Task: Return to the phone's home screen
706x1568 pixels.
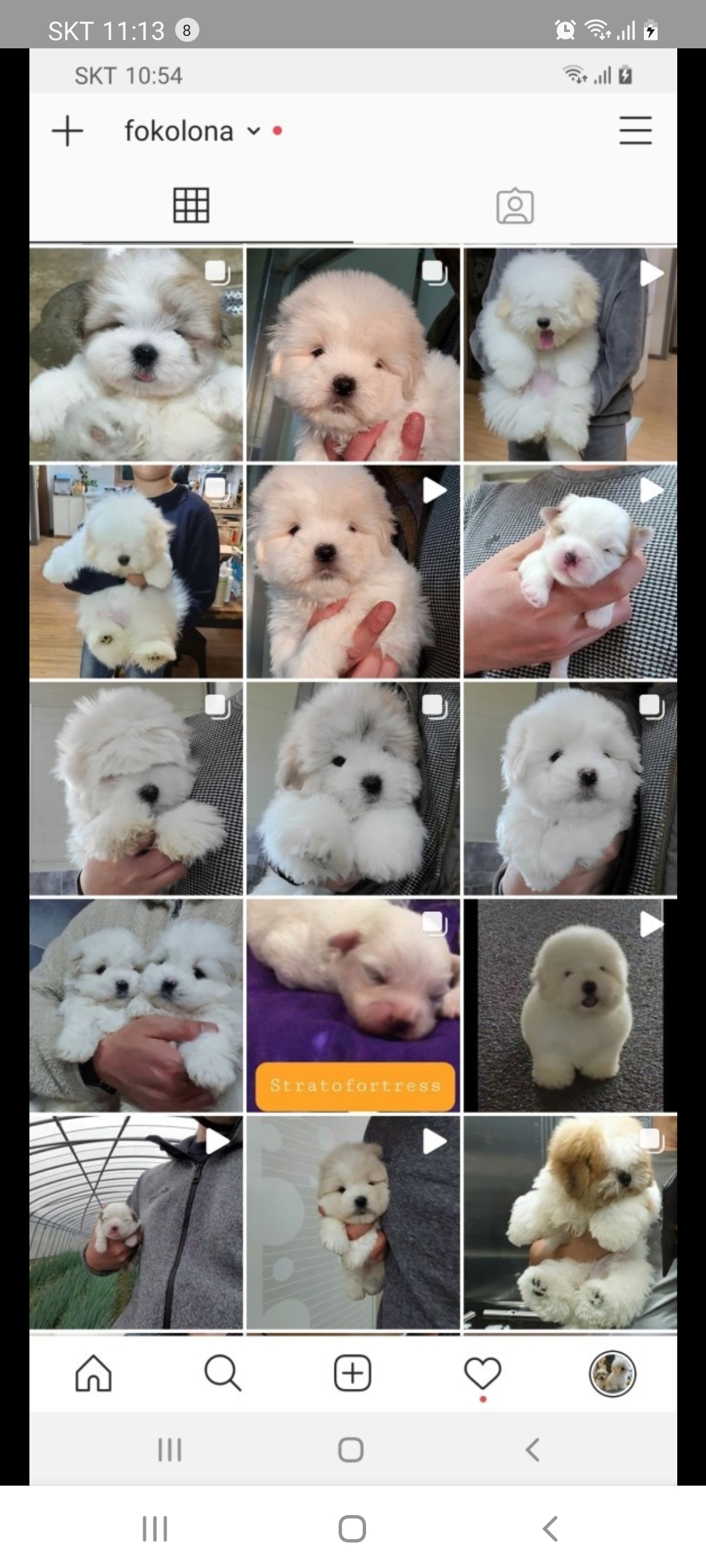Action: click(352, 1529)
